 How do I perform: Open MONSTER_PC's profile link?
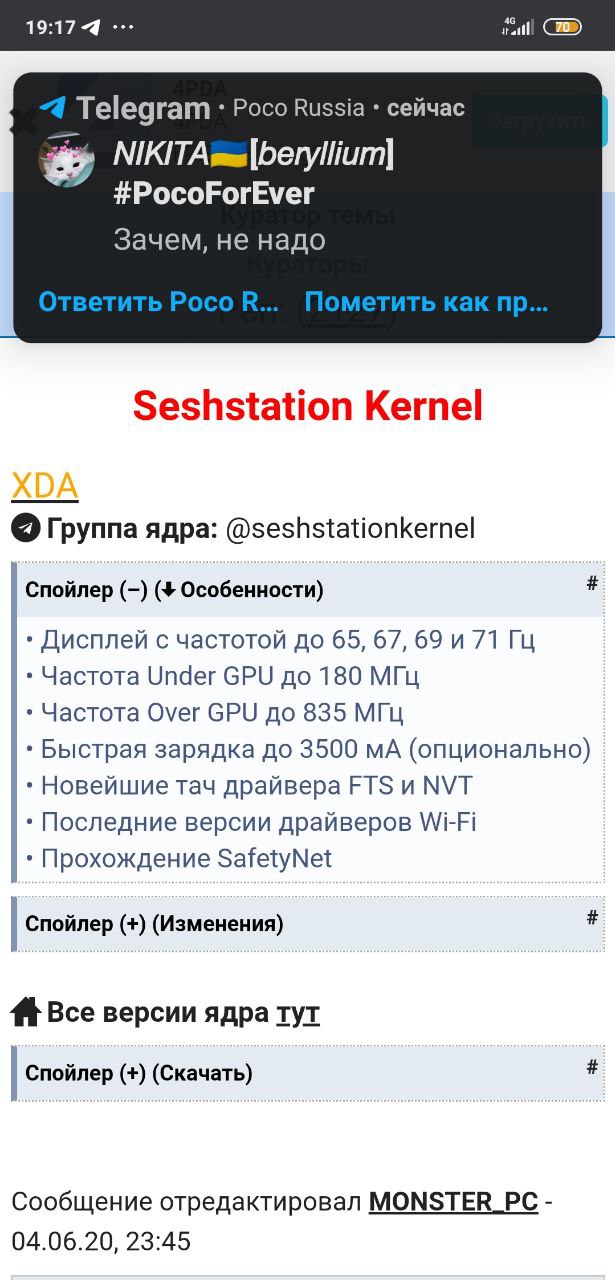pos(453,1202)
